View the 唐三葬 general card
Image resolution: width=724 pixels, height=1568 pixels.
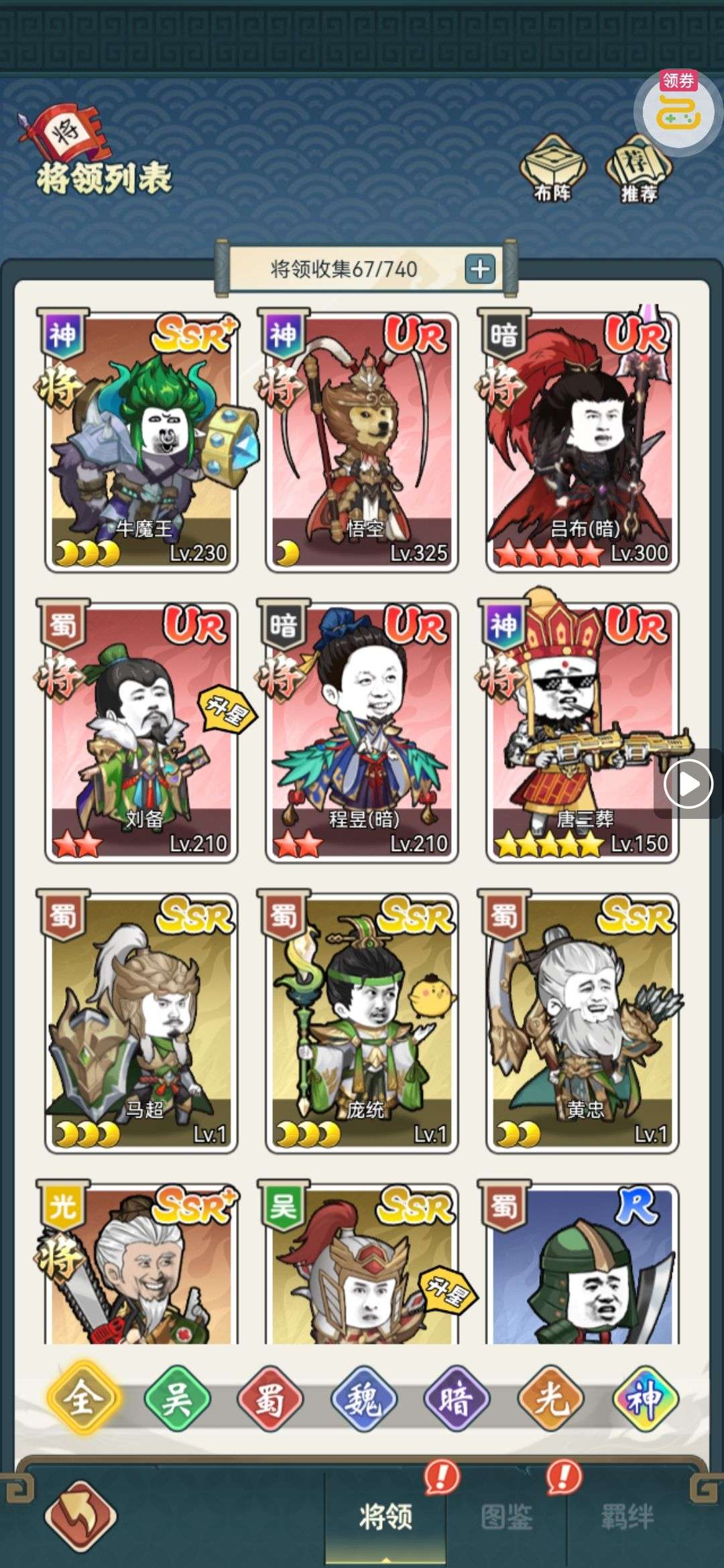582,732
